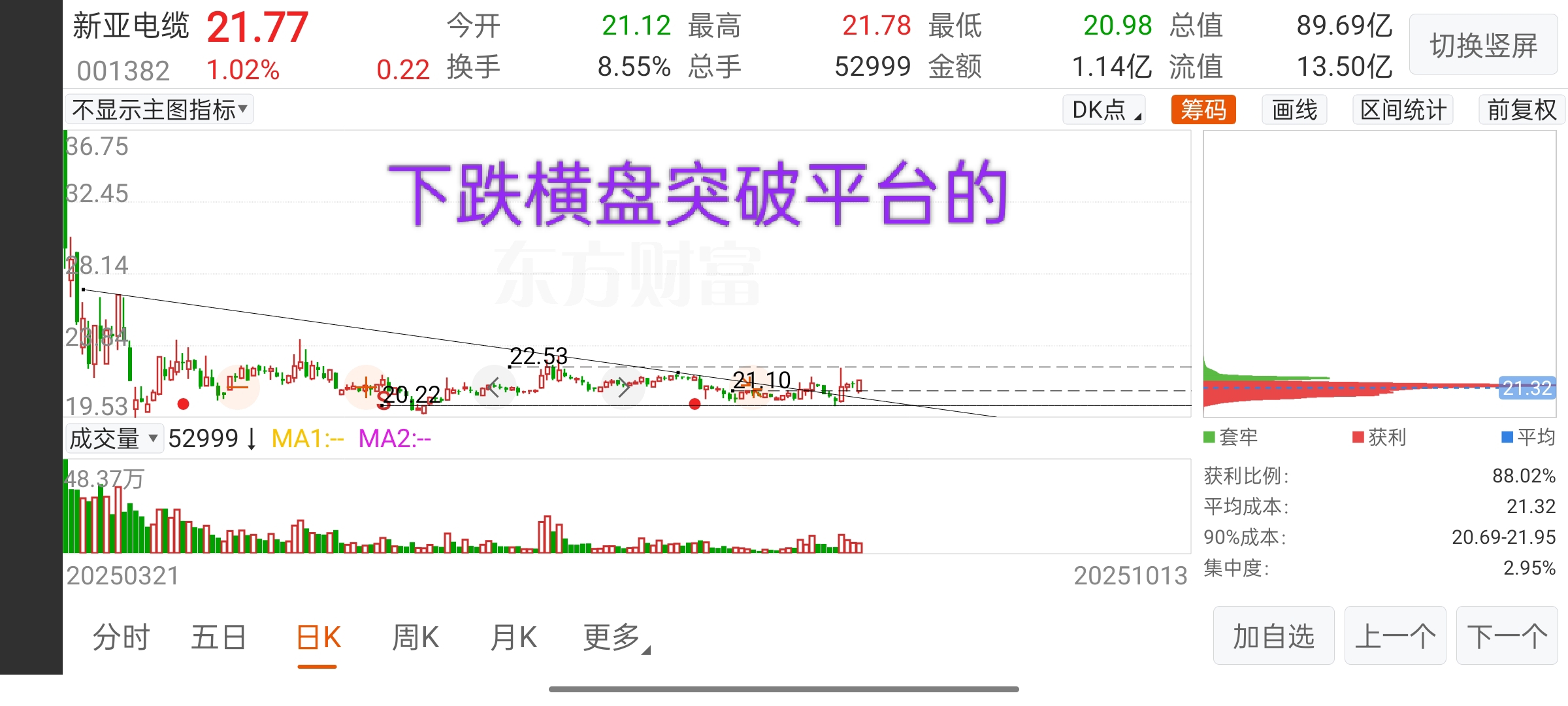This screenshot has width=1568, height=706.
Task: Open the 不显示主图指标 indicator dropdown
Action: 159,110
